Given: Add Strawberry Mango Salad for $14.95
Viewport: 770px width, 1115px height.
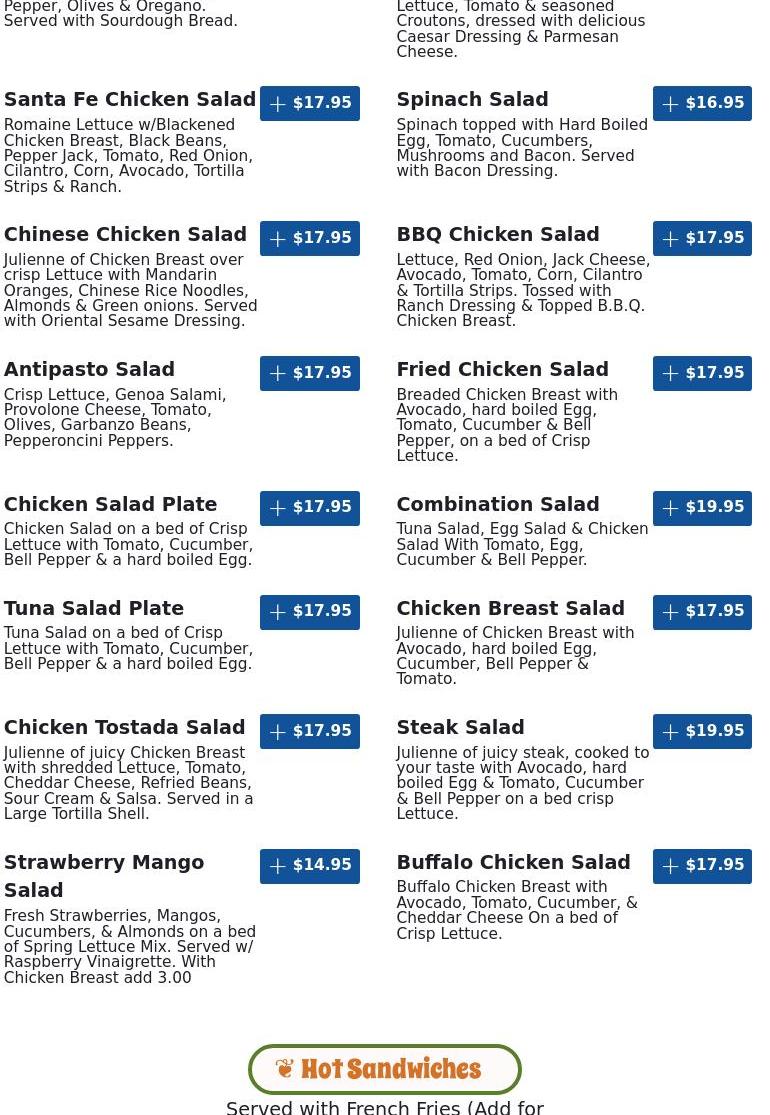Looking at the screenshot, I should click(310, 865).
